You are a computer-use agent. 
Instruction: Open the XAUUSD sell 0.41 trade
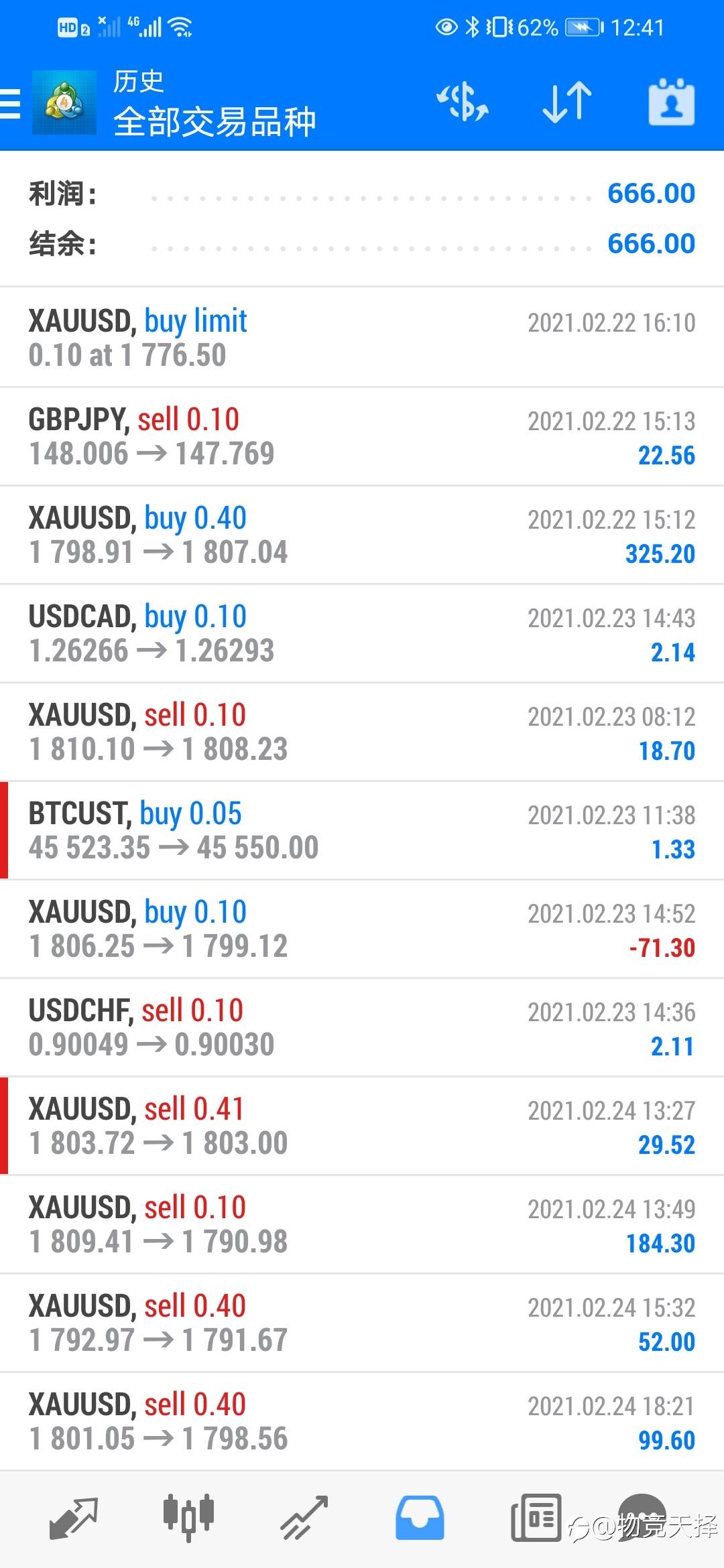(362, 1126)
